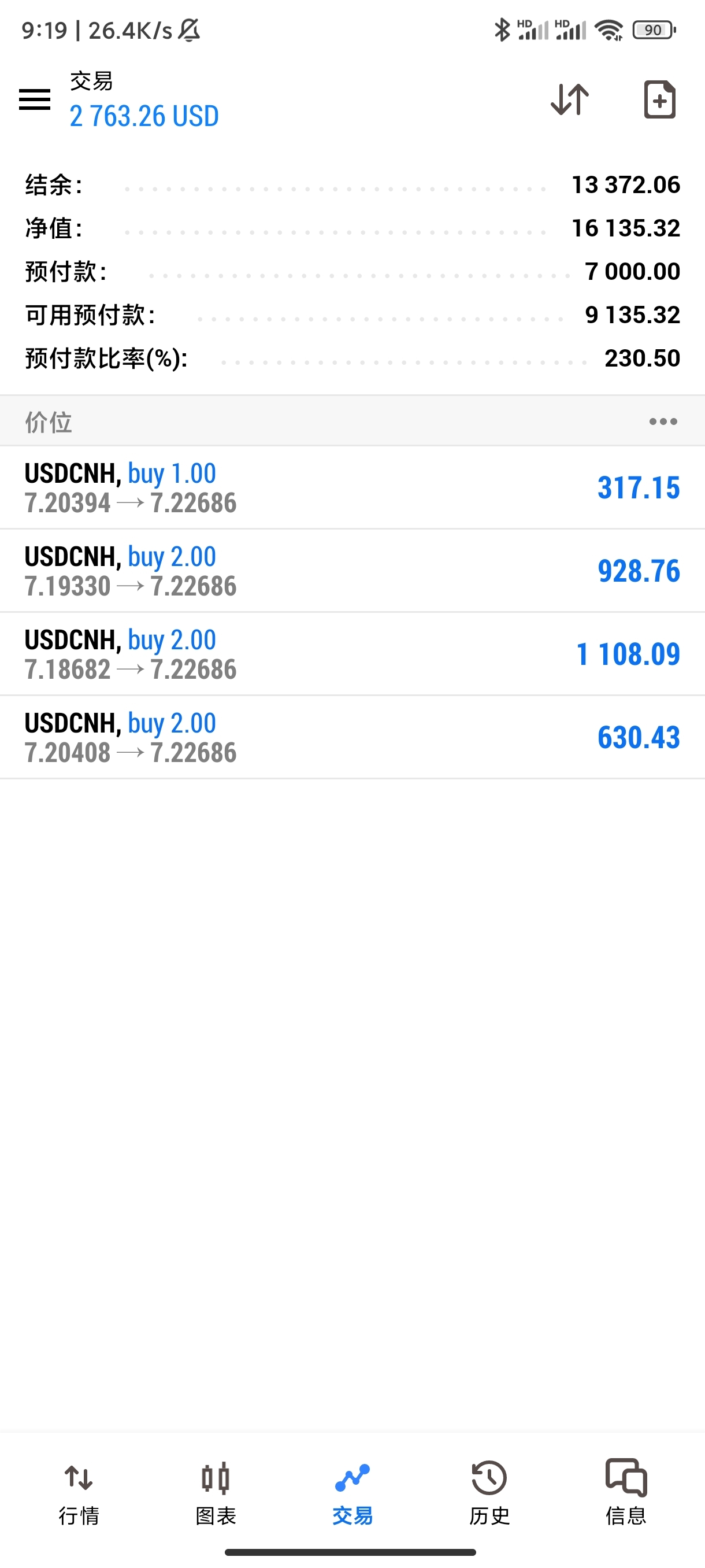Open the USDCNH position opened at 7.19330

click(x=352, y=571)
